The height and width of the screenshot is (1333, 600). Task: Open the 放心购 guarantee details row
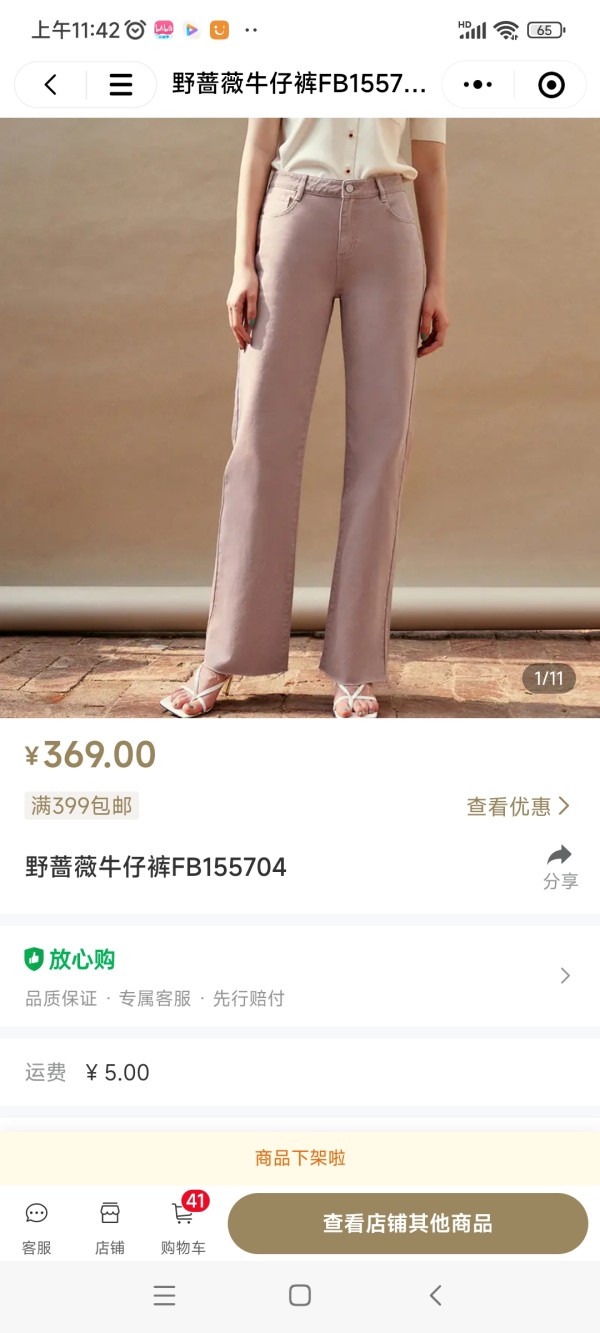point(300,976)
